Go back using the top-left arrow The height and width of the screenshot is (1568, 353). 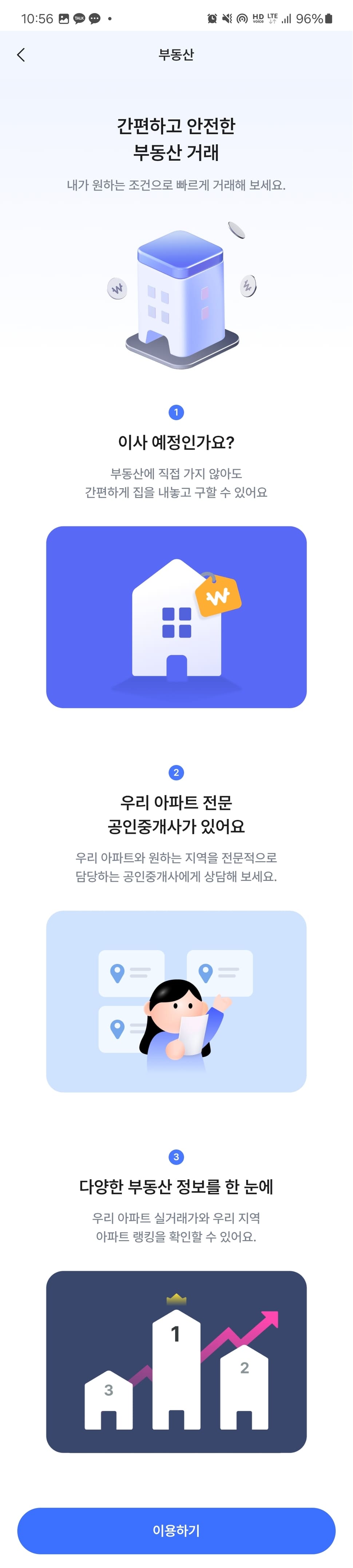click(21, 55)
